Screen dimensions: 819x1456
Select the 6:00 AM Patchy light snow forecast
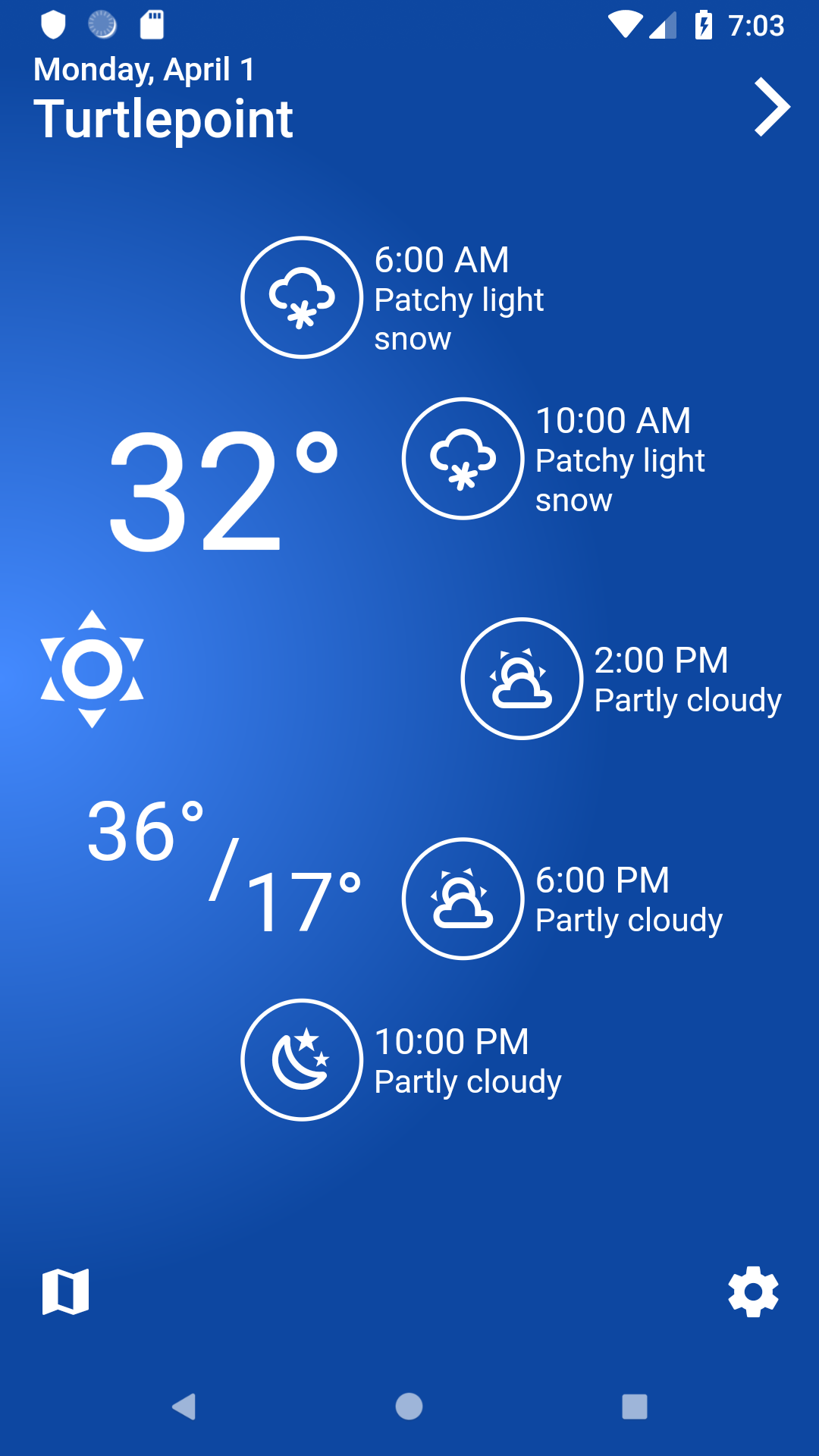click(x=302, y=297)
